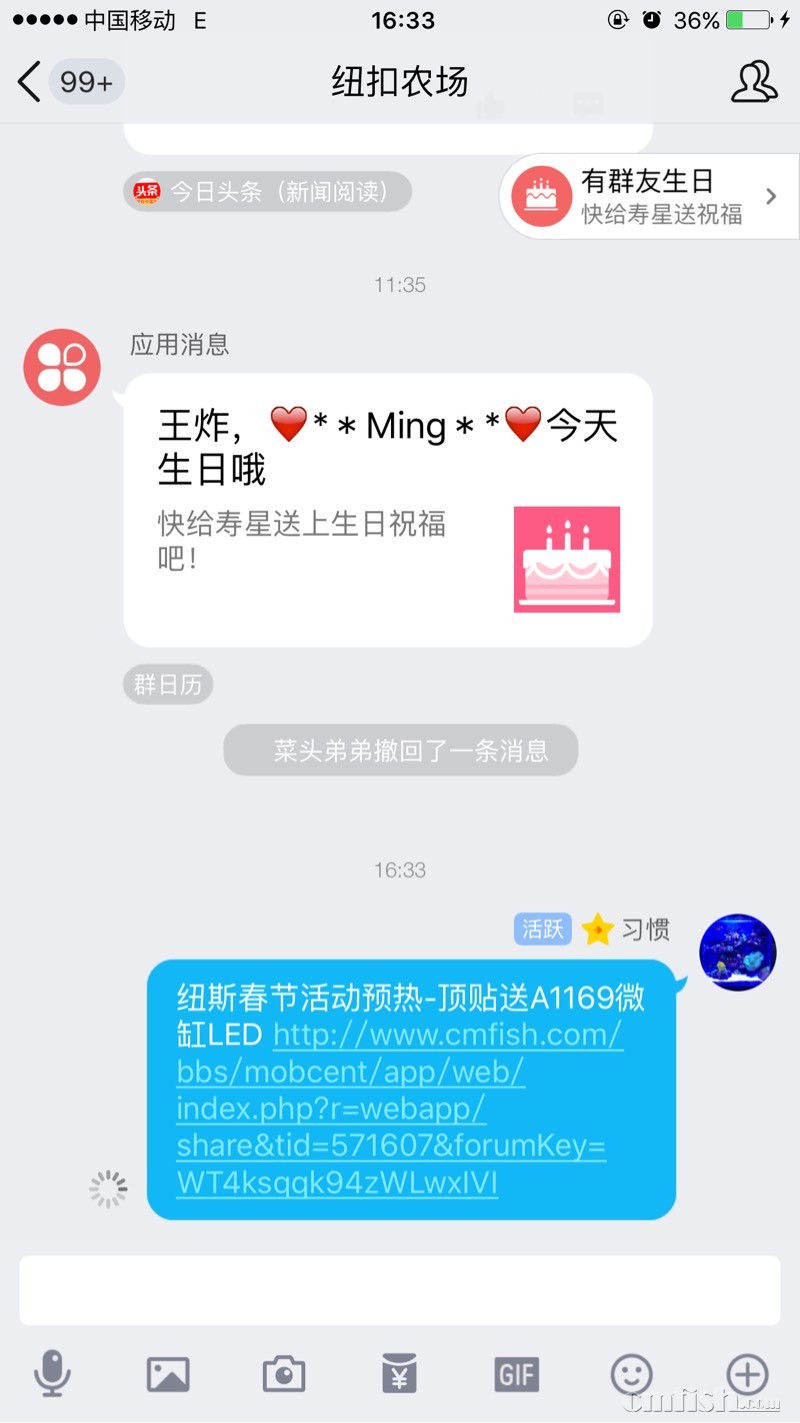The height and width of the screenshot is (1423, 800).
Task: Open the photo gallery picker
Action: (167, 1374)
